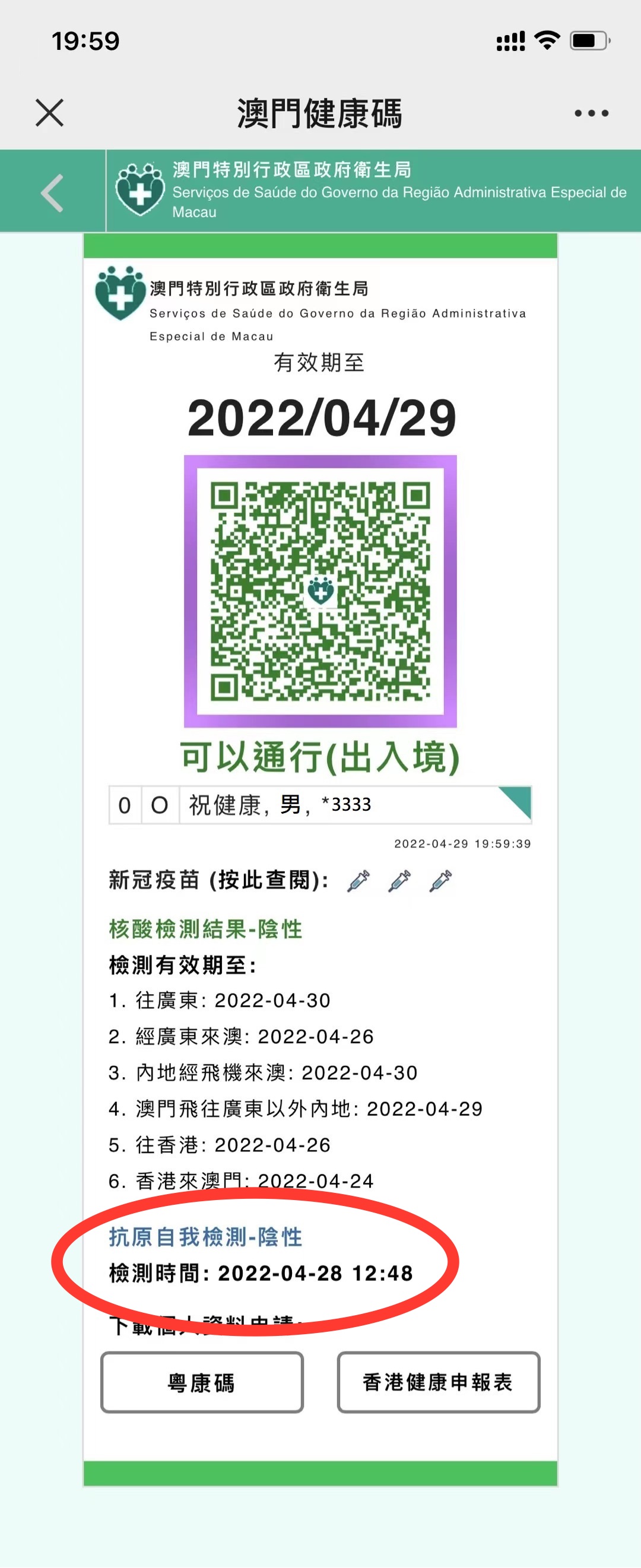Expand the 祝健康 holder info row
The image size is (641, 1568).
[515, 804]
